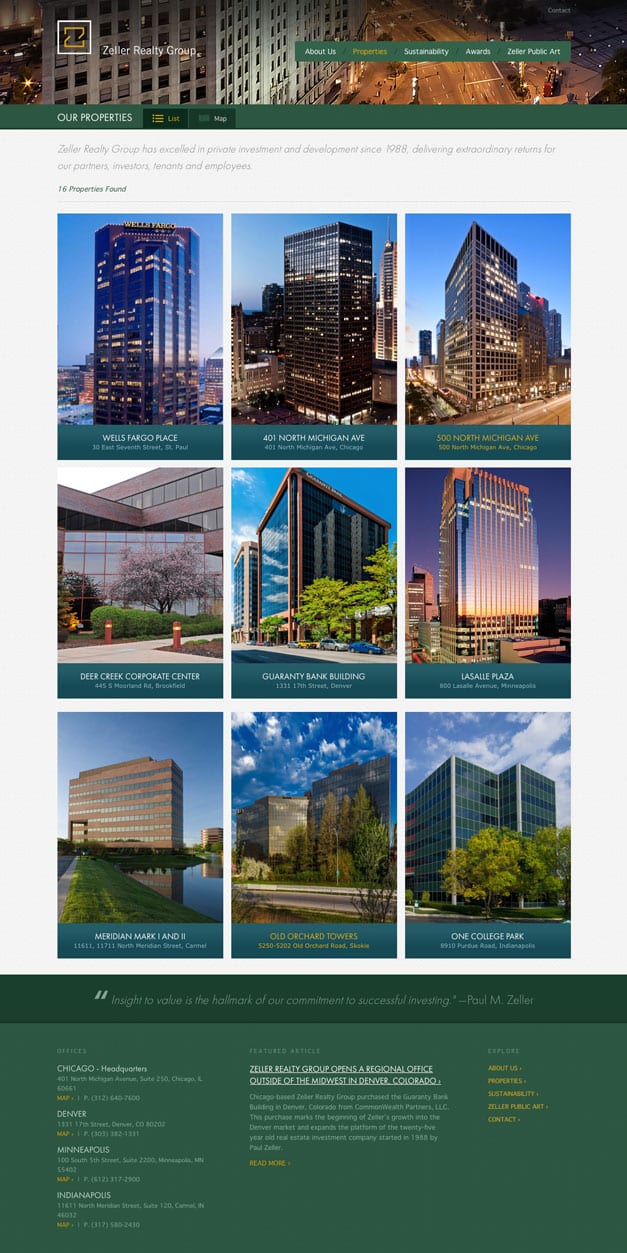Open the Map link for Chicago headquarters
This screenshot has width=627, height=1253.
(x=64, y=1098)
